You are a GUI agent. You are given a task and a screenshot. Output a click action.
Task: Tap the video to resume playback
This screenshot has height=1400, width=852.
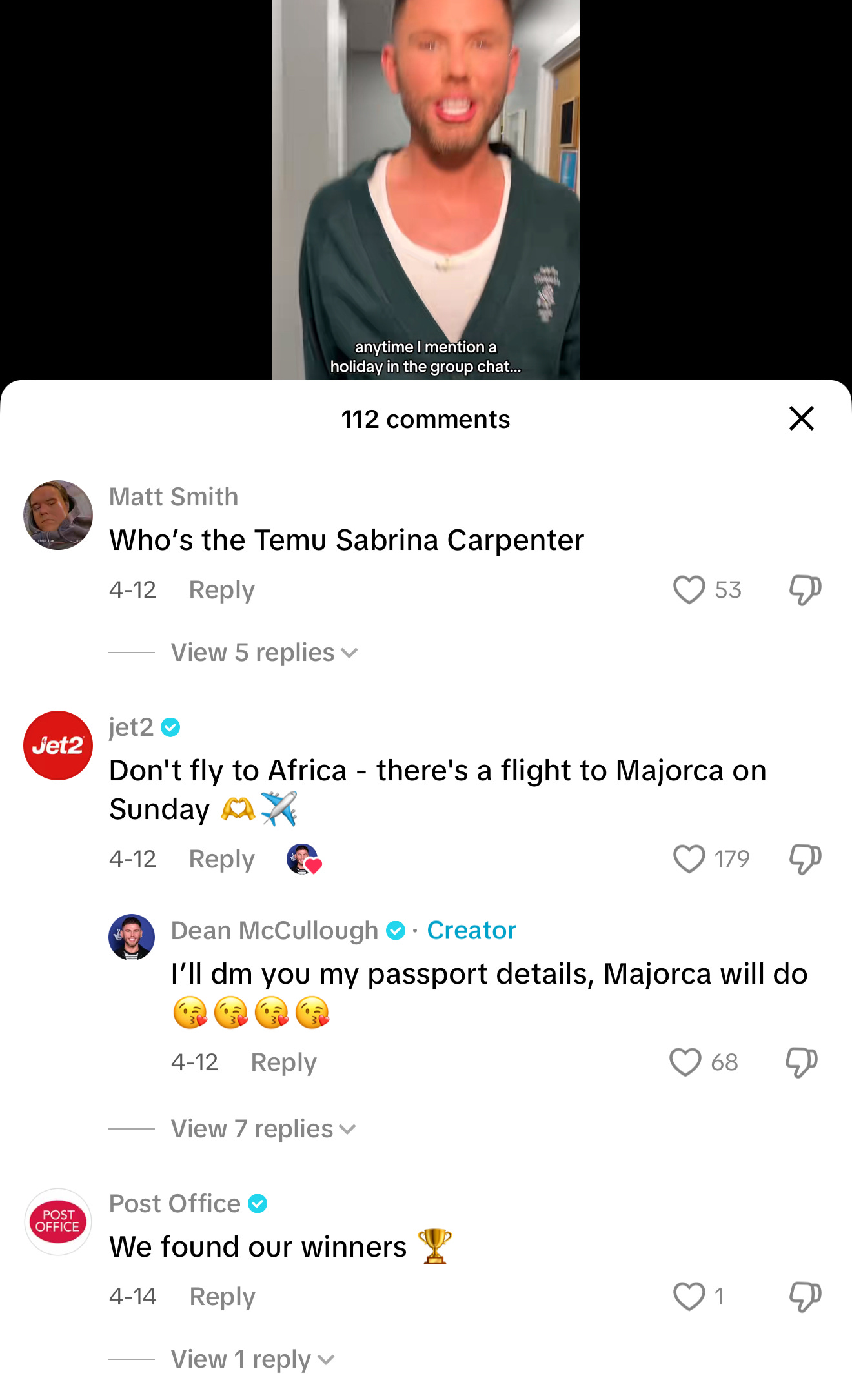coord(426,187)
